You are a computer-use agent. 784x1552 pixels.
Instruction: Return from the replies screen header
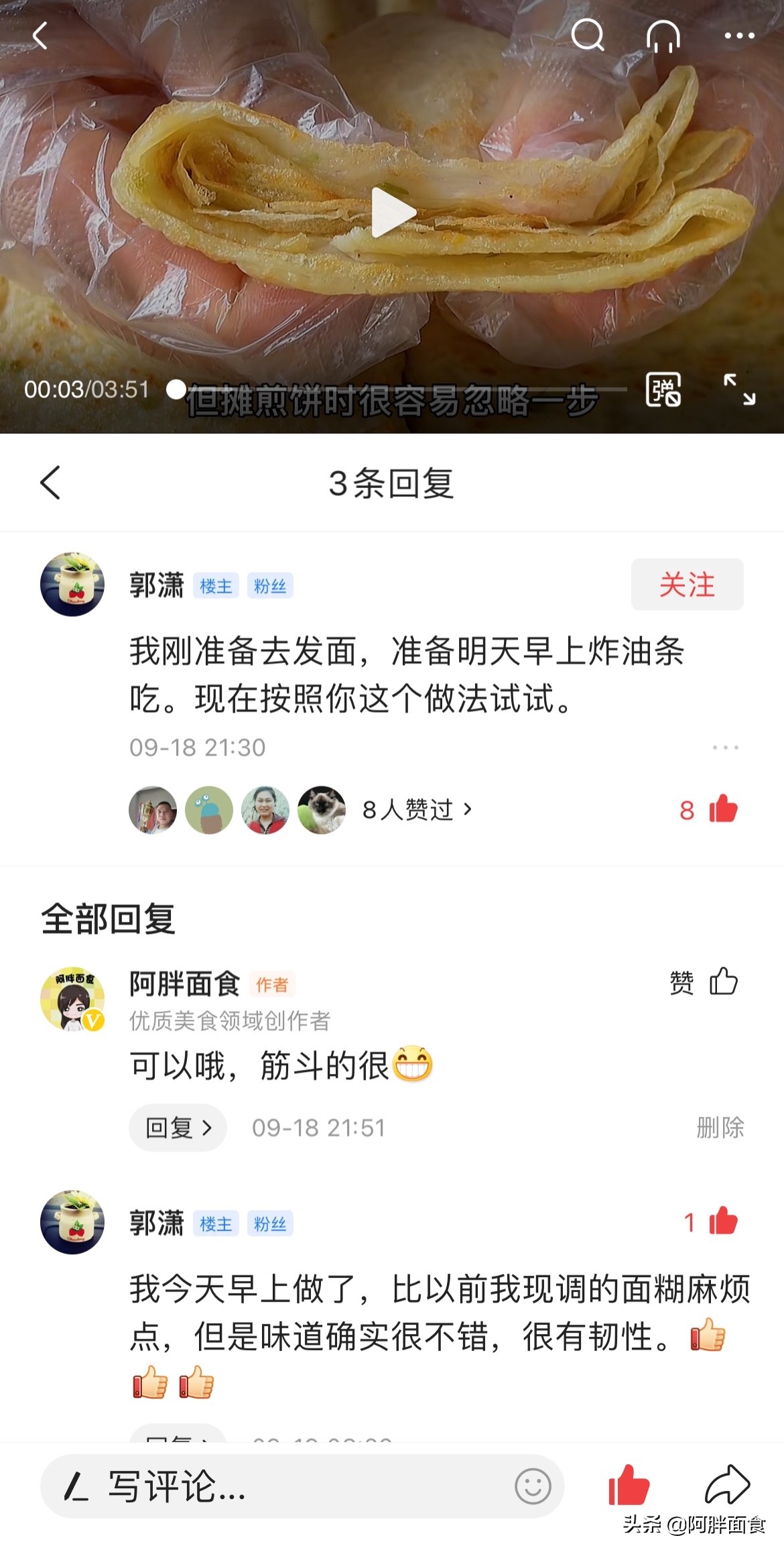(50, 483)
